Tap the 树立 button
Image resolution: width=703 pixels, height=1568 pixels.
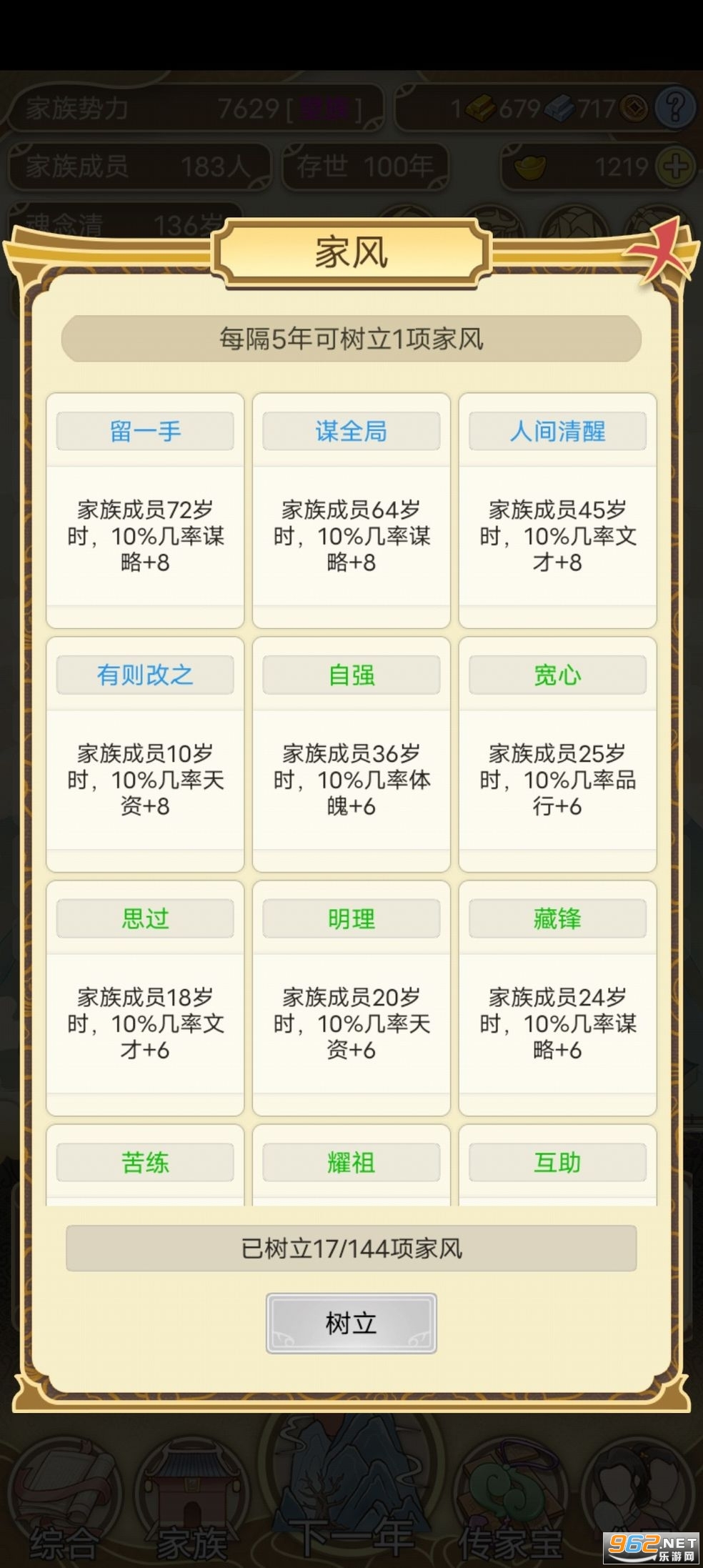click(351, 1323)
